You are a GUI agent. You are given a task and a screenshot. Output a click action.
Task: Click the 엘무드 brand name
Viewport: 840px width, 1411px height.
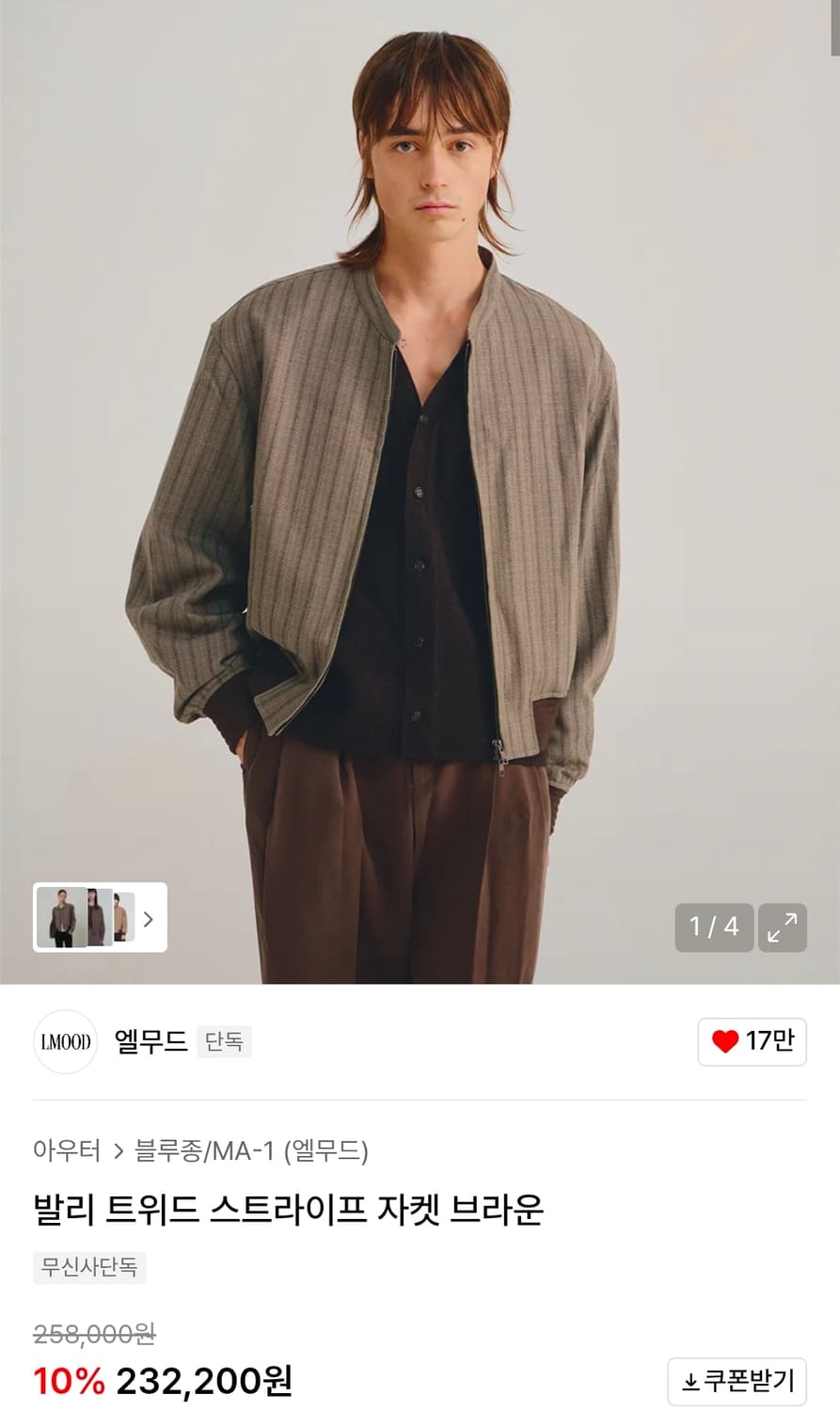150,1041
